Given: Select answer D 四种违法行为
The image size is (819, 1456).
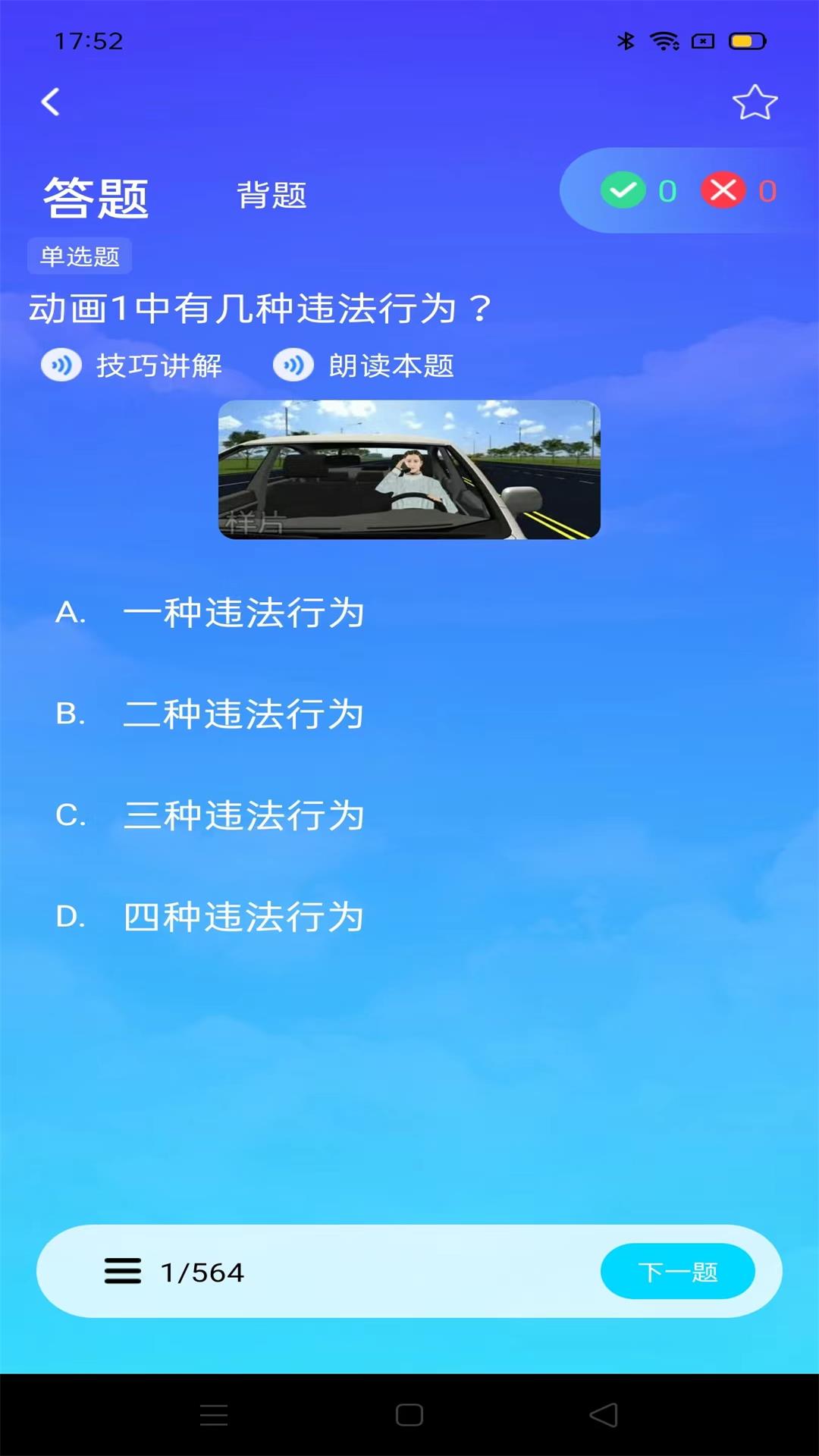Looking at the screenshot, I should pyautogui.click(x=212, y=916).
